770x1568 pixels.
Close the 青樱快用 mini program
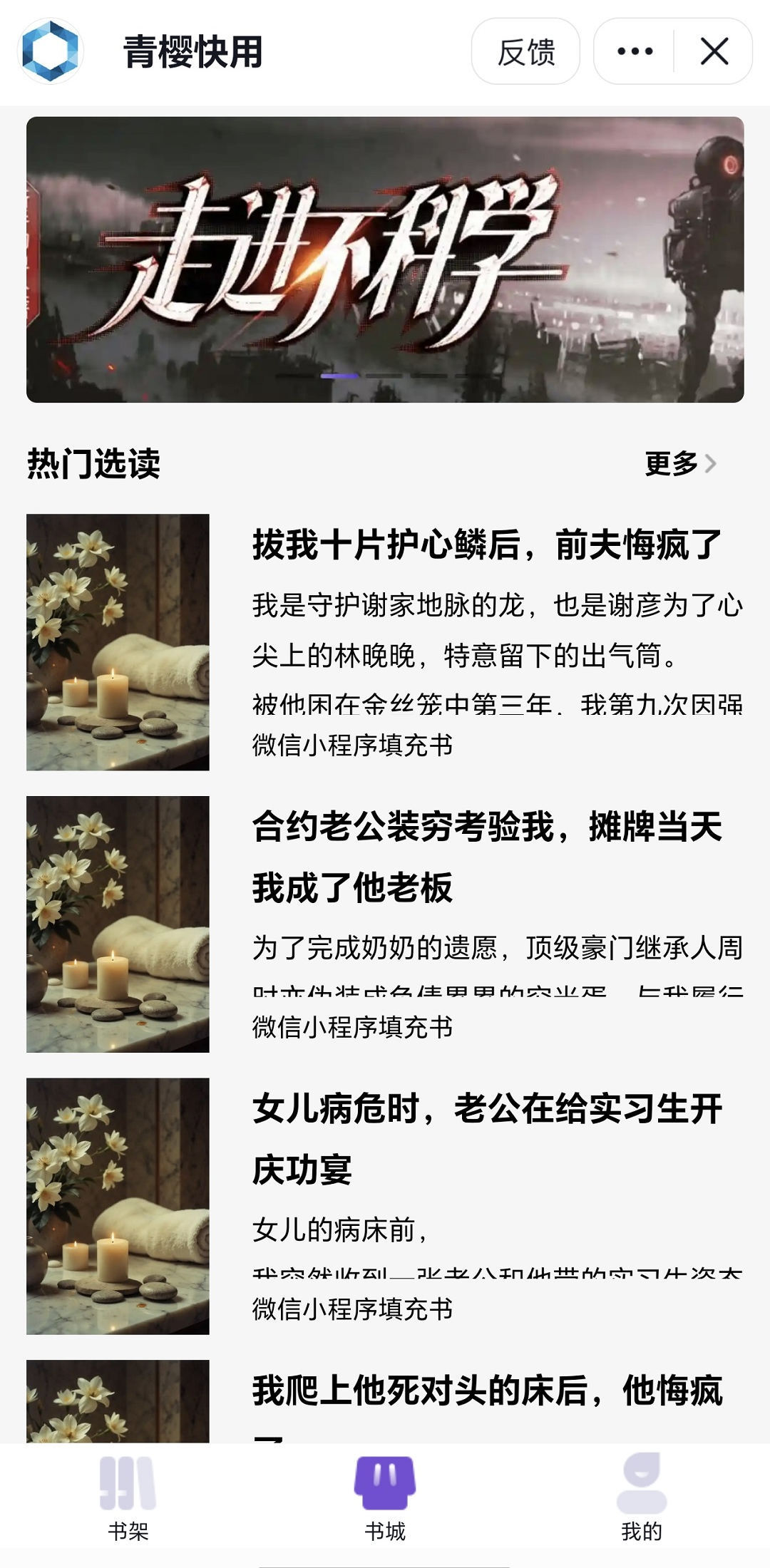(714, 52)
